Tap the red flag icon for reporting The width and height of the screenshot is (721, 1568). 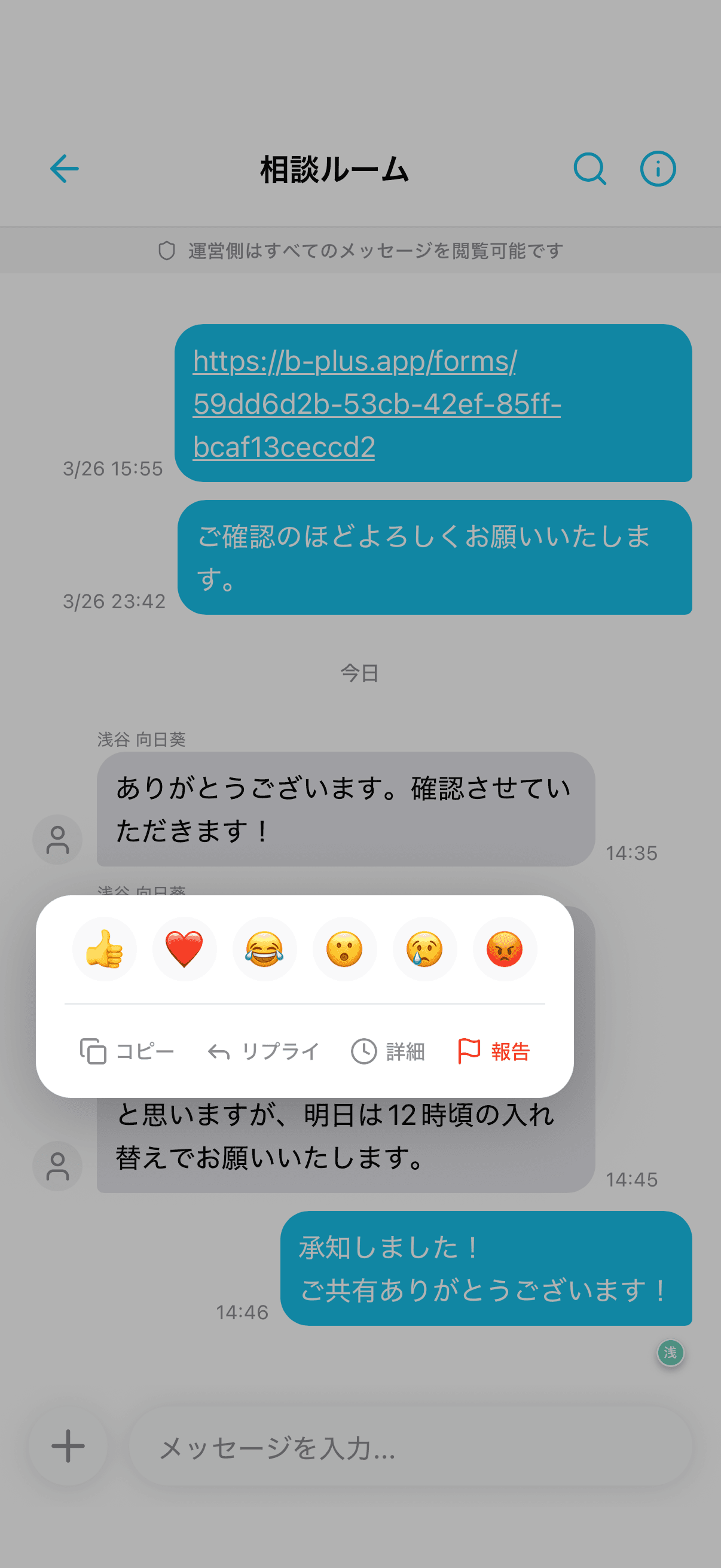tap(469, 1050)
